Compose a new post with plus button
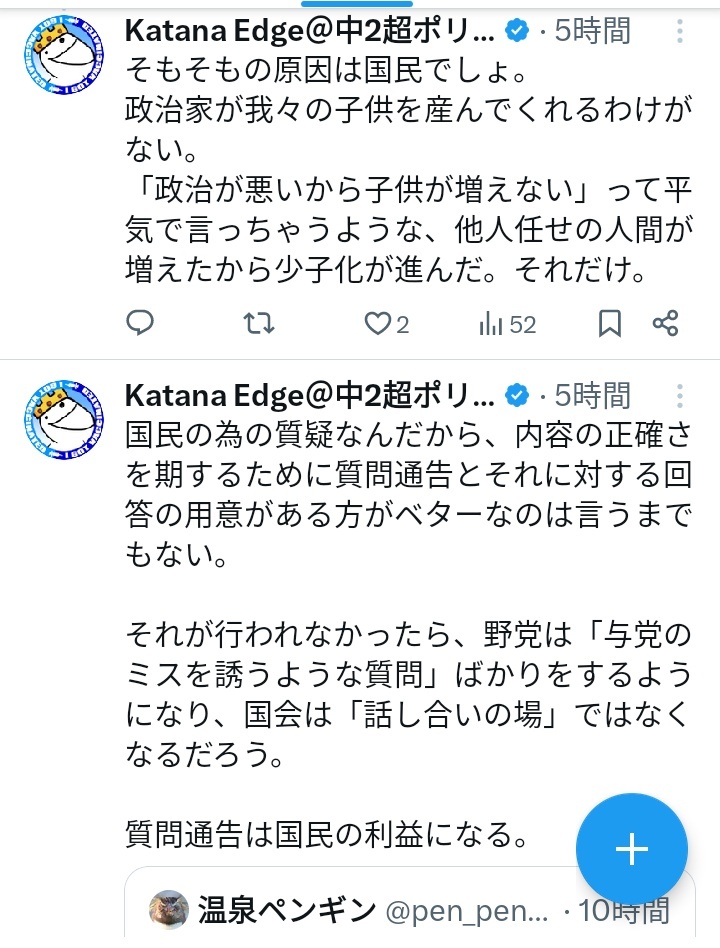This screenshot has width=720, height=948. [x=632, y=850]
